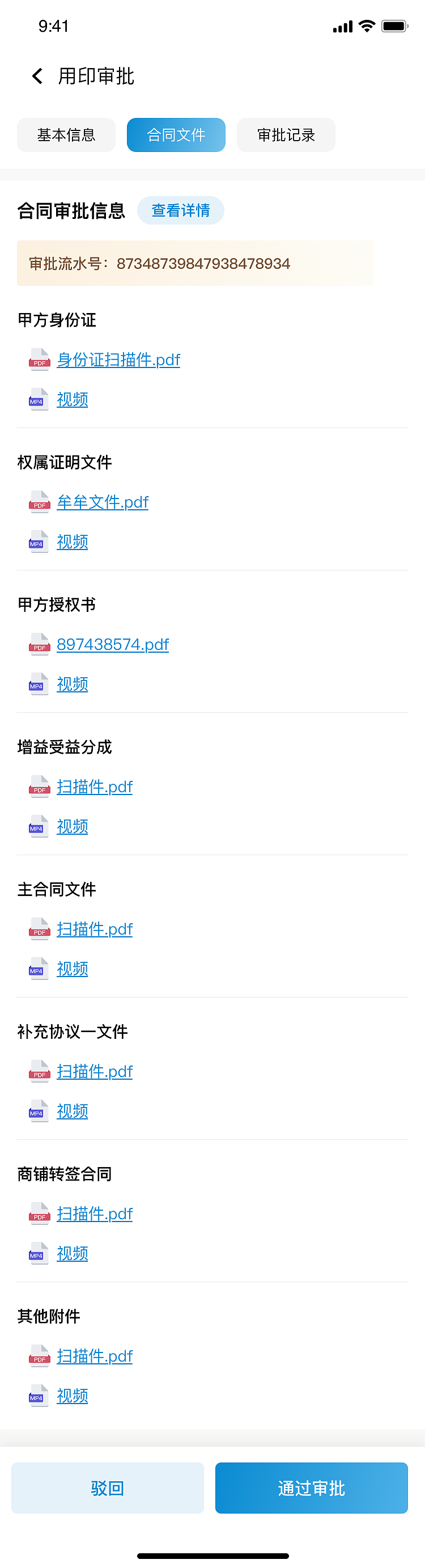
Task: Switch to the 基本信息 tab
Action: coord(66,134)
